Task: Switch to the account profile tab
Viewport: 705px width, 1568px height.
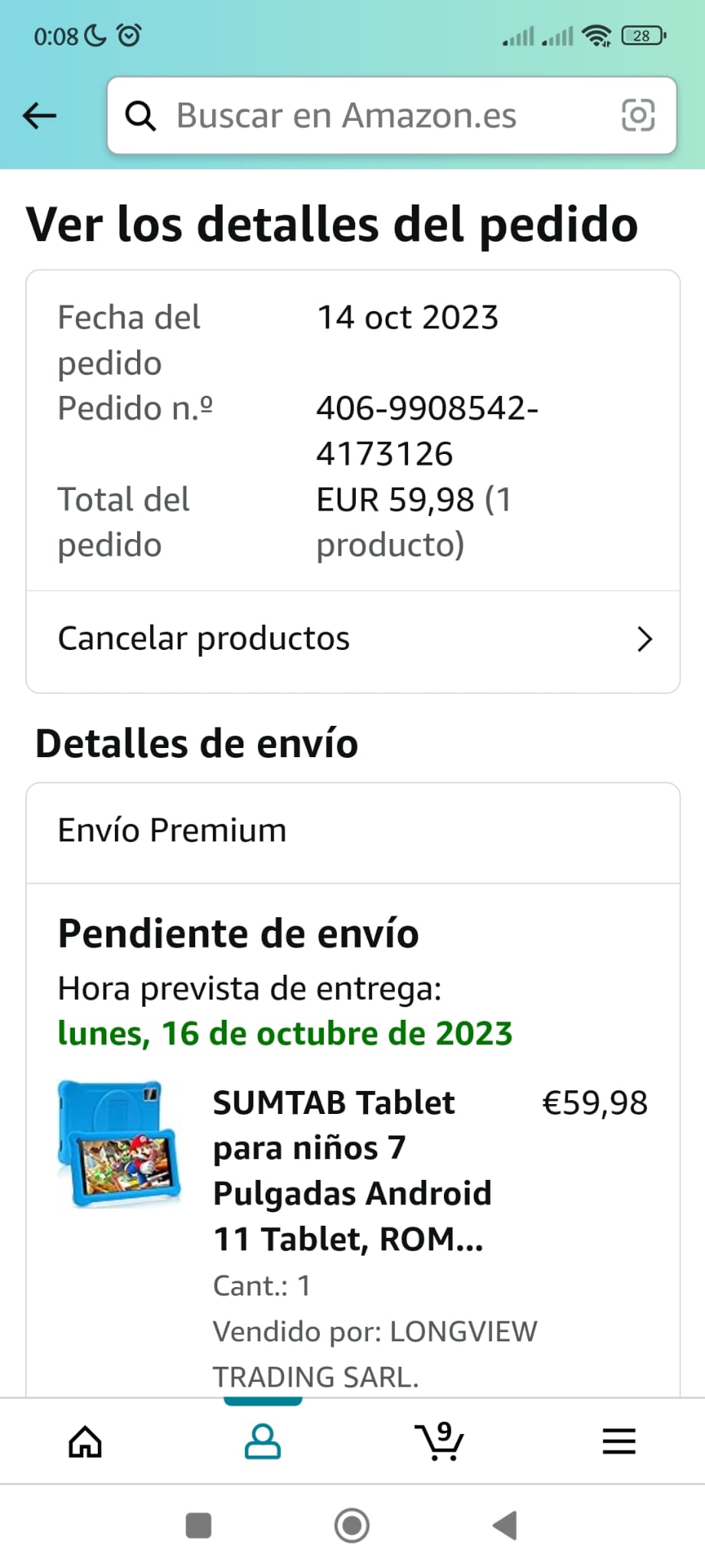Action: 263,1442
